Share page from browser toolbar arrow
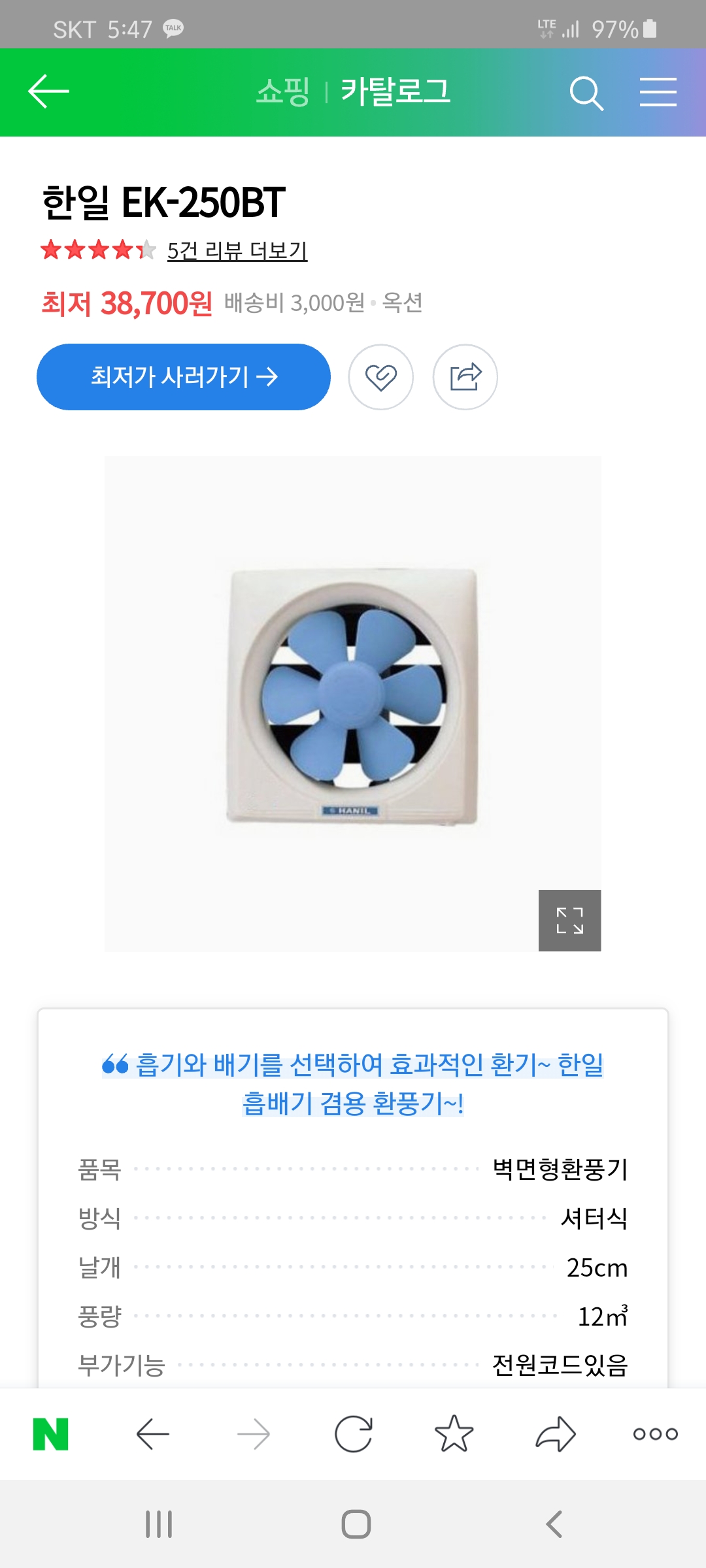The height and width of the screenshot is (1568, 706). pos(556,1434)
